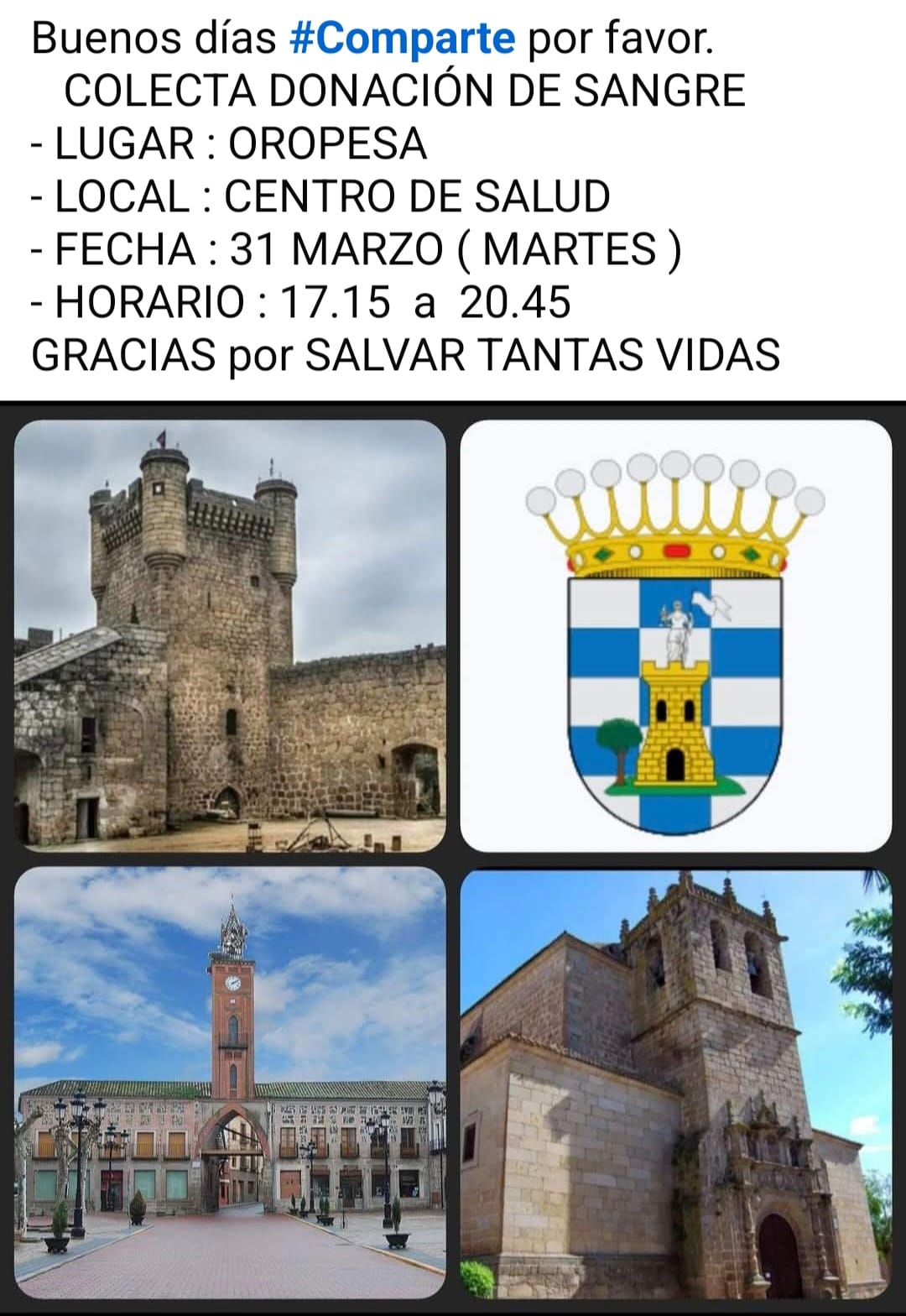Open the #Comparte hashtag link
Image resolution: width=906 pixels, height=1316 pixels.
click(402, 39)
